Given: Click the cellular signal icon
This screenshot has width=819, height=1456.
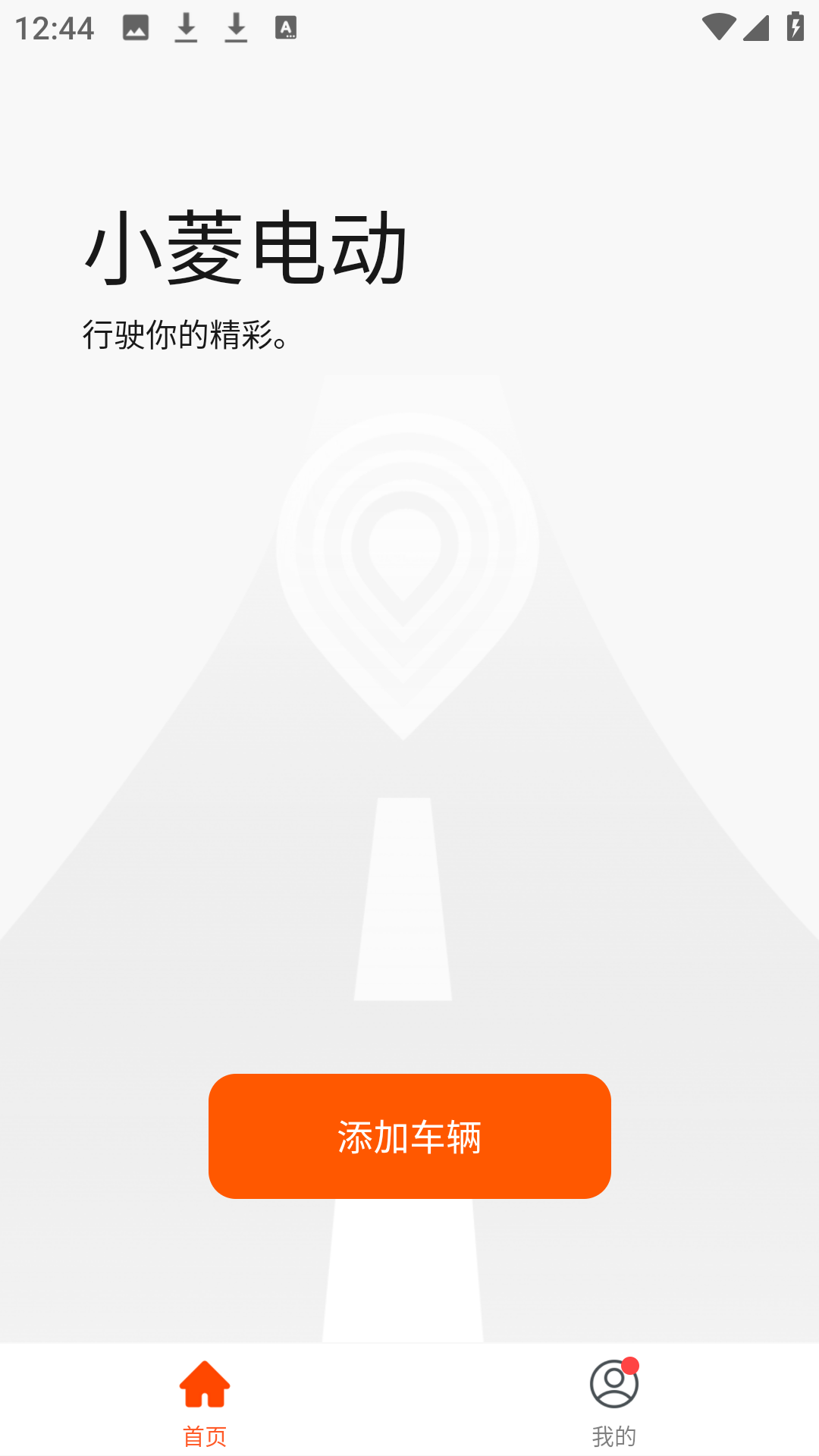Looking at the screenshot, I should point(755,27).
